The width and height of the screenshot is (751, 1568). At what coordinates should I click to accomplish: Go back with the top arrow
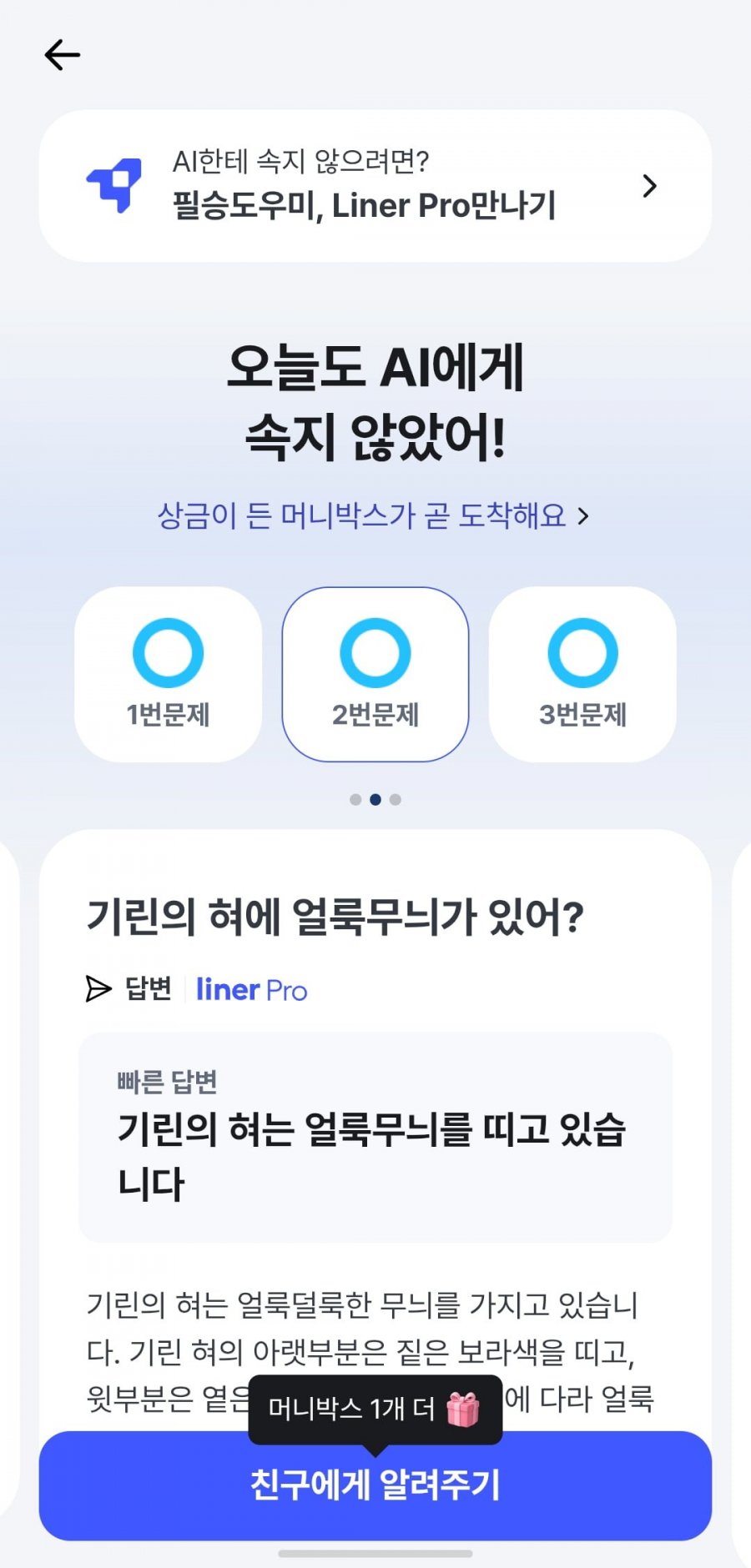(62, 55)
